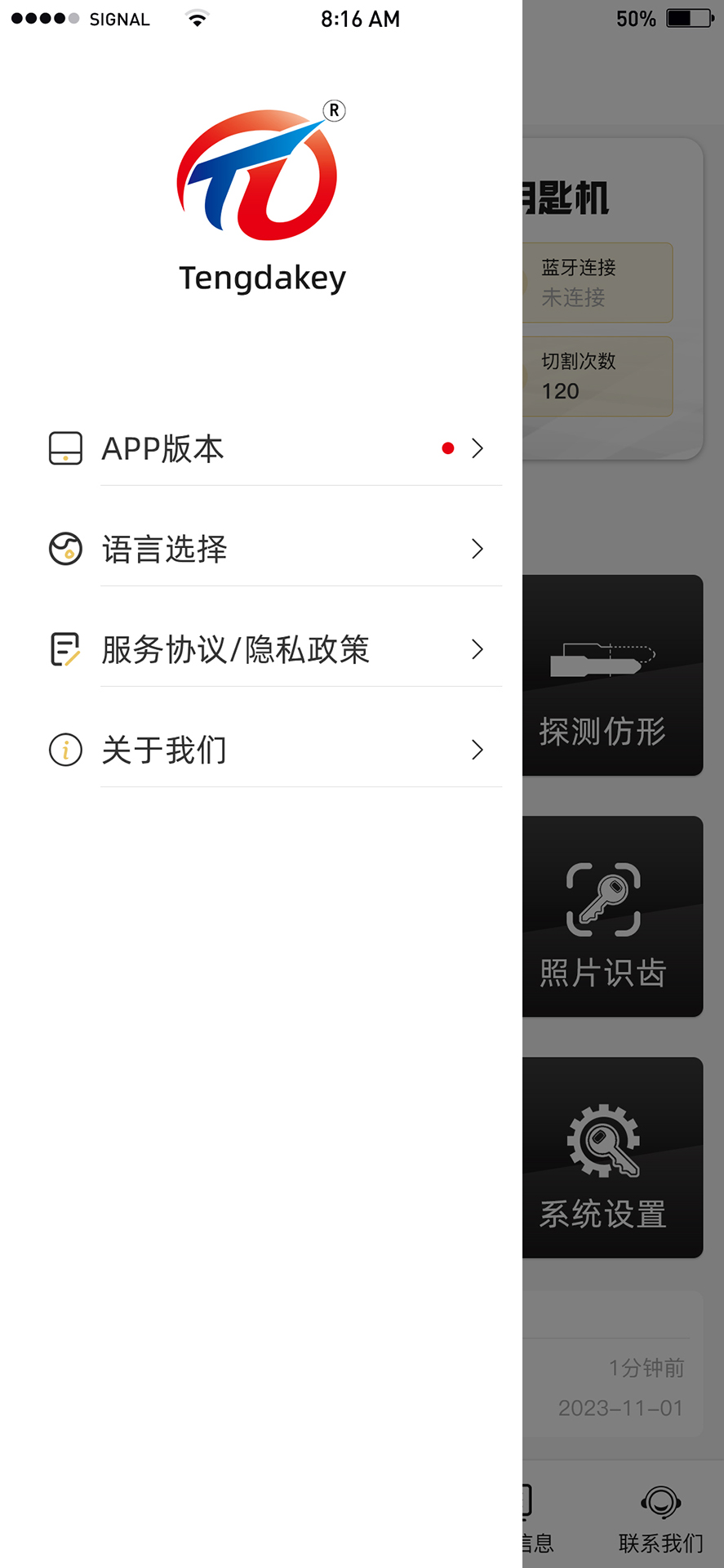
Task: Expand the 关于我们 chevron
Action: (477, 750)
